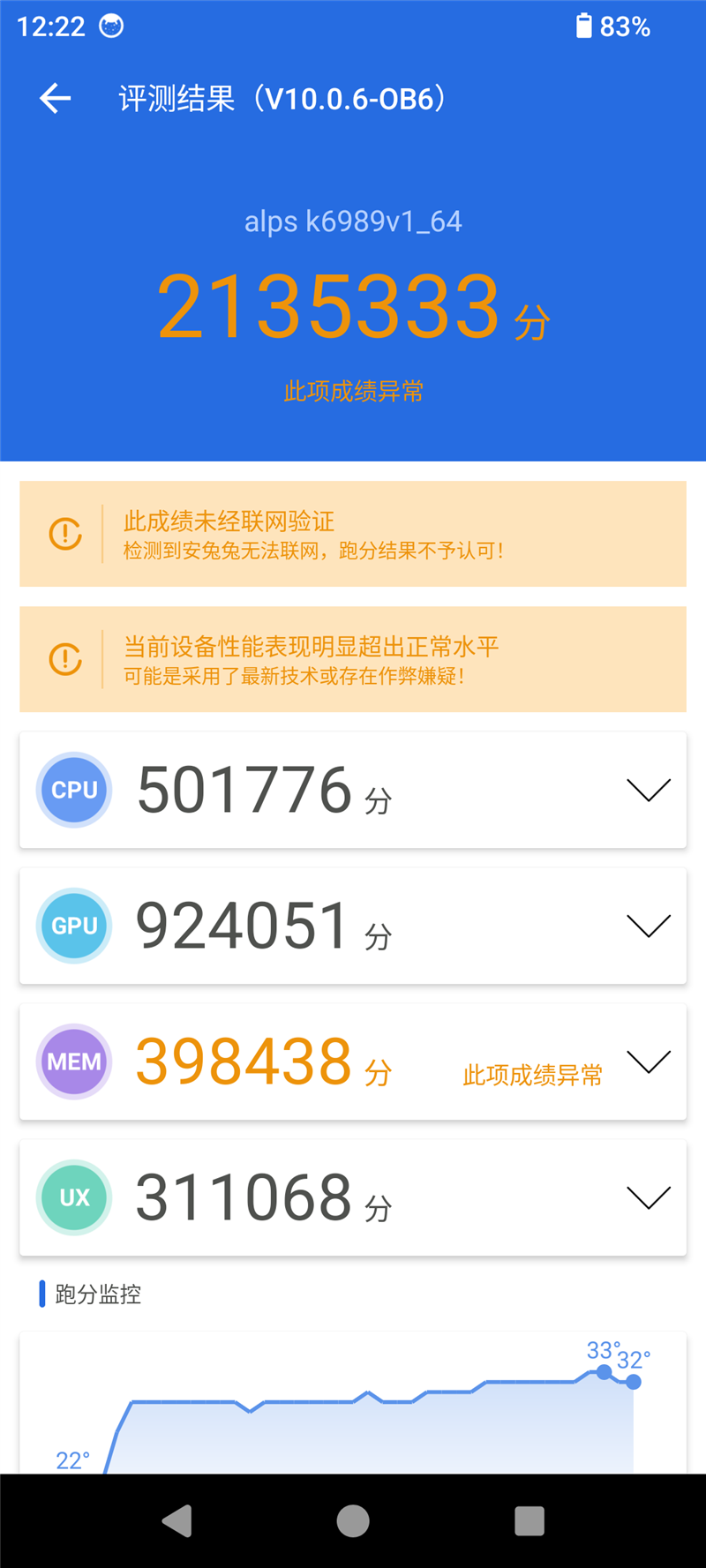Viewport: 706px width, 1568px height.
Task: Tap the MEM category icon
Action: click(x=74, y=1062)
